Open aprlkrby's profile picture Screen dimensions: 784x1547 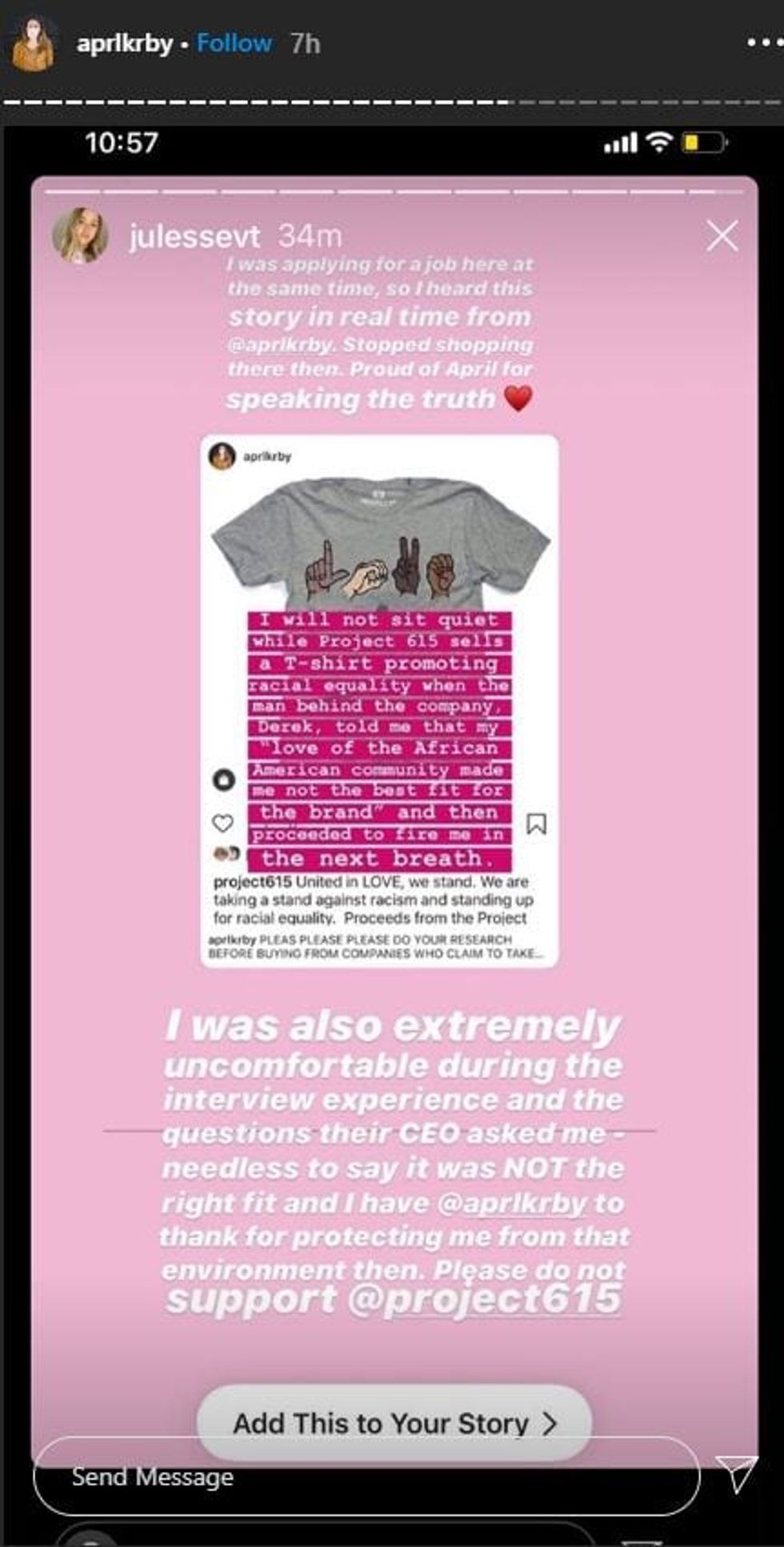(33, 45)
